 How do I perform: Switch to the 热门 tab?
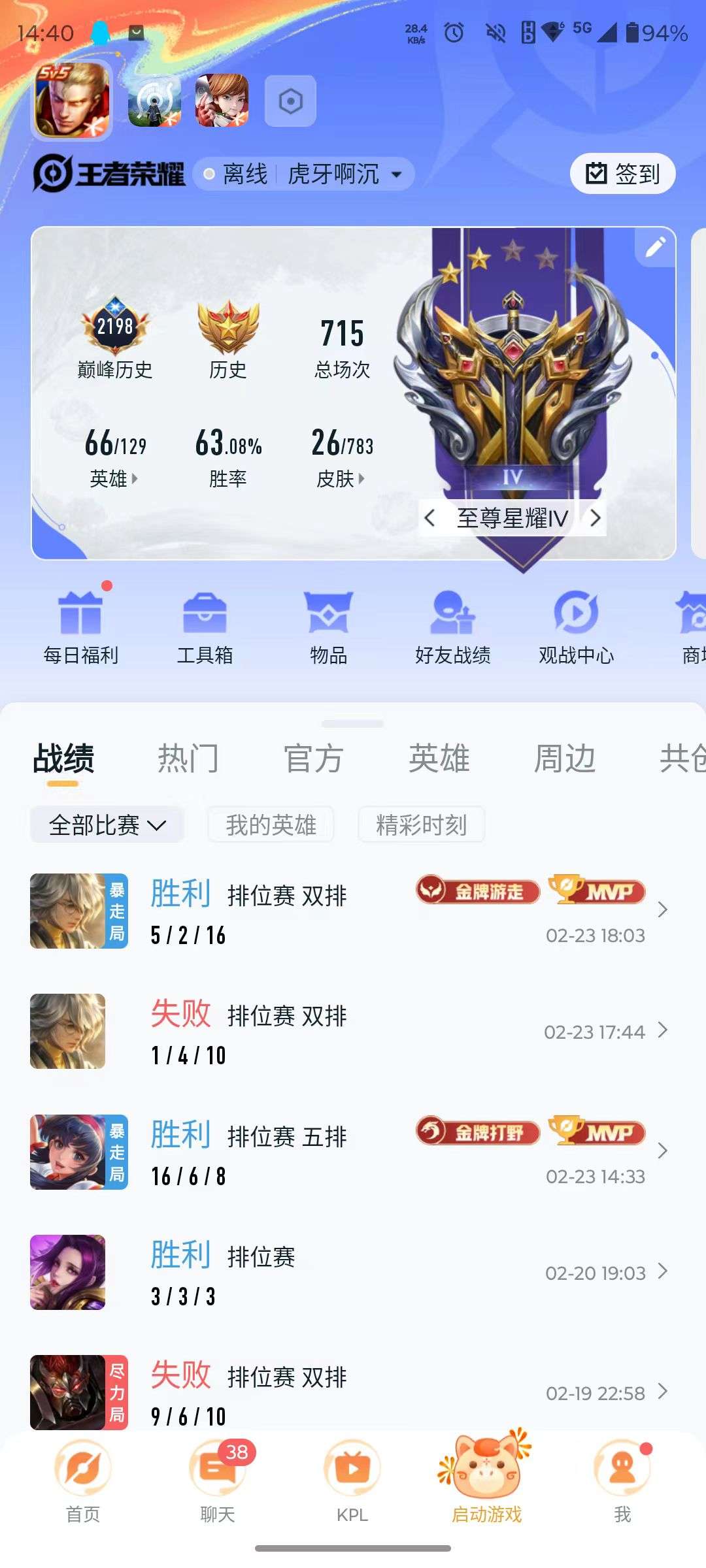click(188, 757)
